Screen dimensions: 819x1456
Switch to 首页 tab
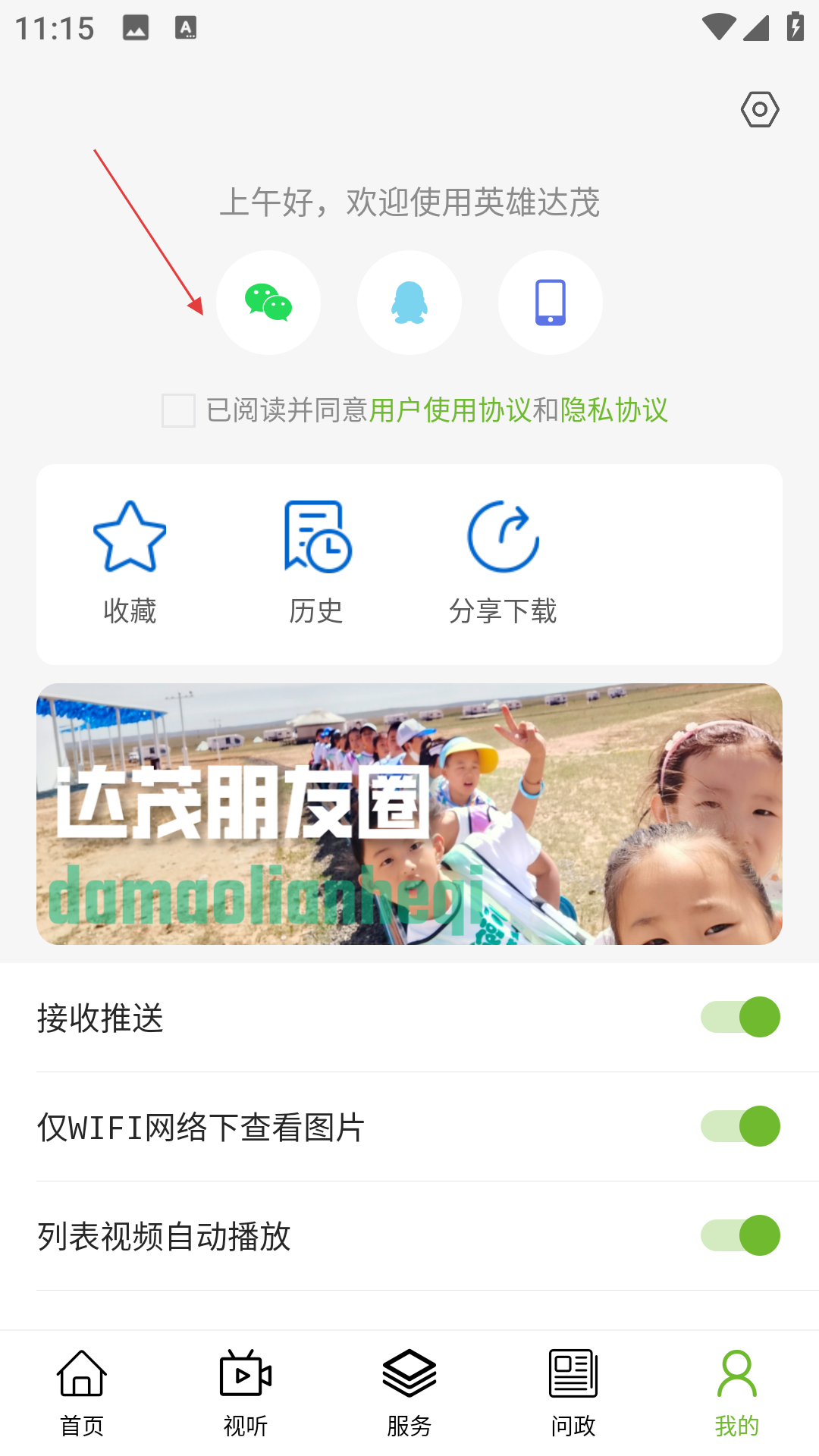pos(82,1394)
